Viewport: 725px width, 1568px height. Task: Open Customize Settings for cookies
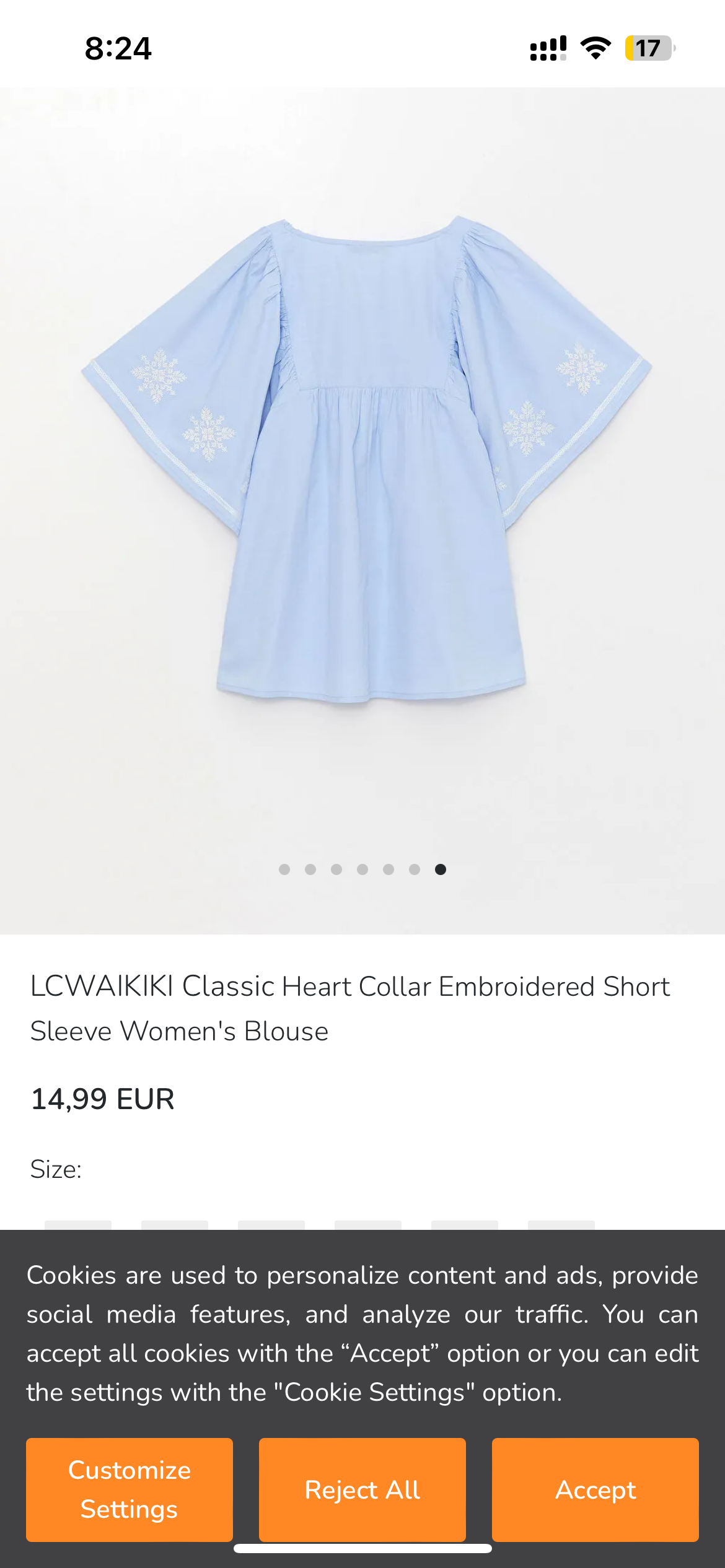click(129, 1489)
